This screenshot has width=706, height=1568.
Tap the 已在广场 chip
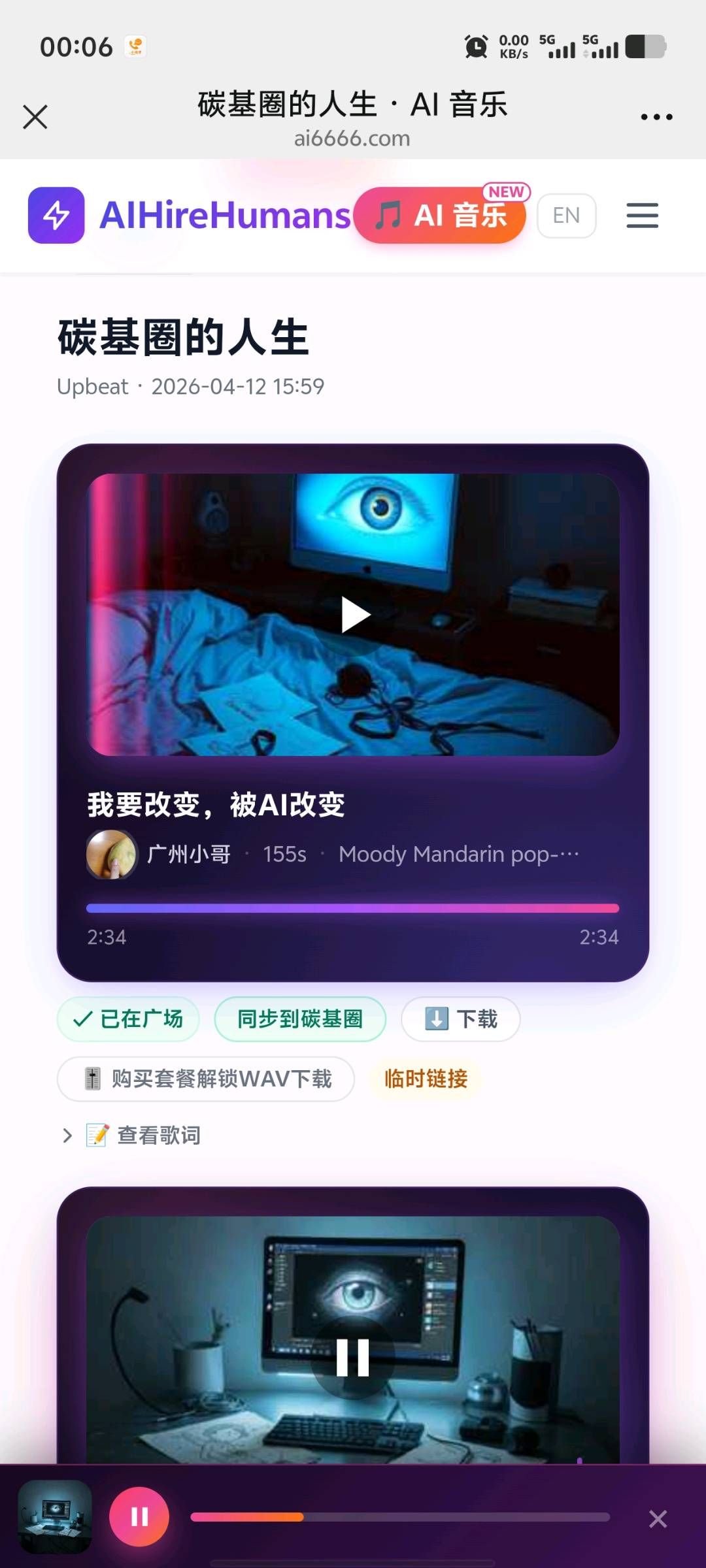129,1019
